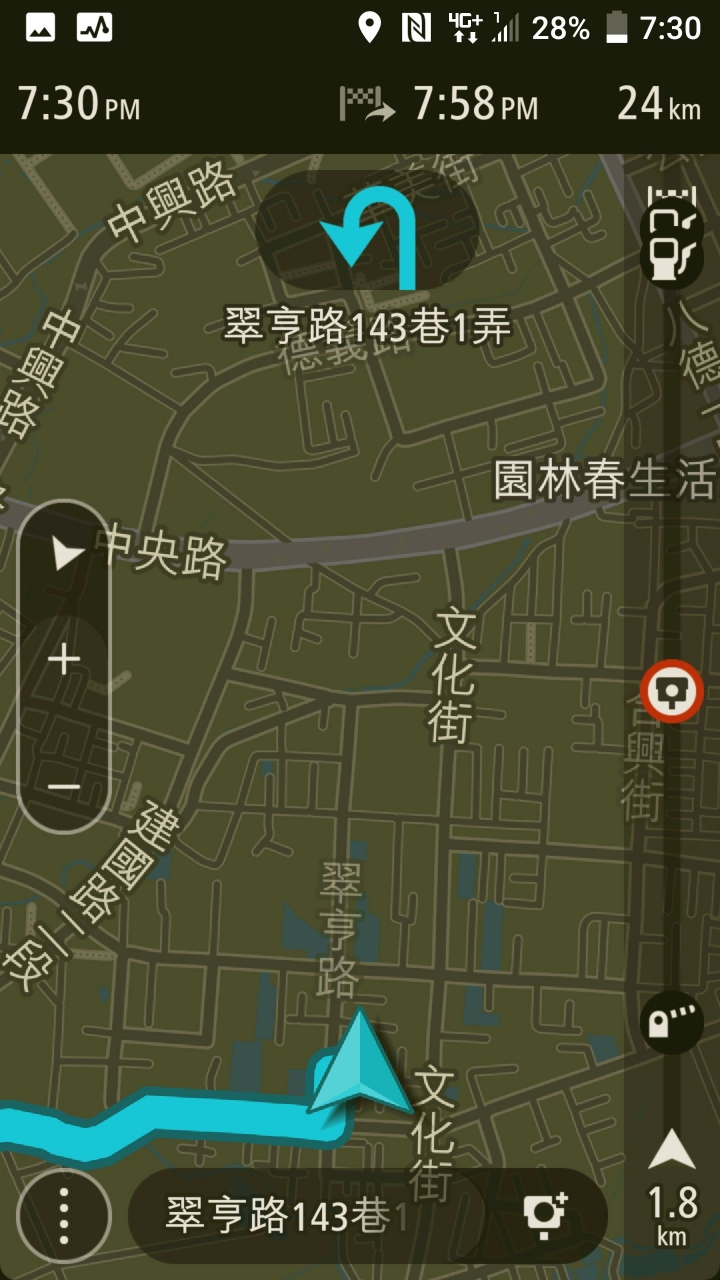Tap the toll barrier marker on route bar

672,1024
